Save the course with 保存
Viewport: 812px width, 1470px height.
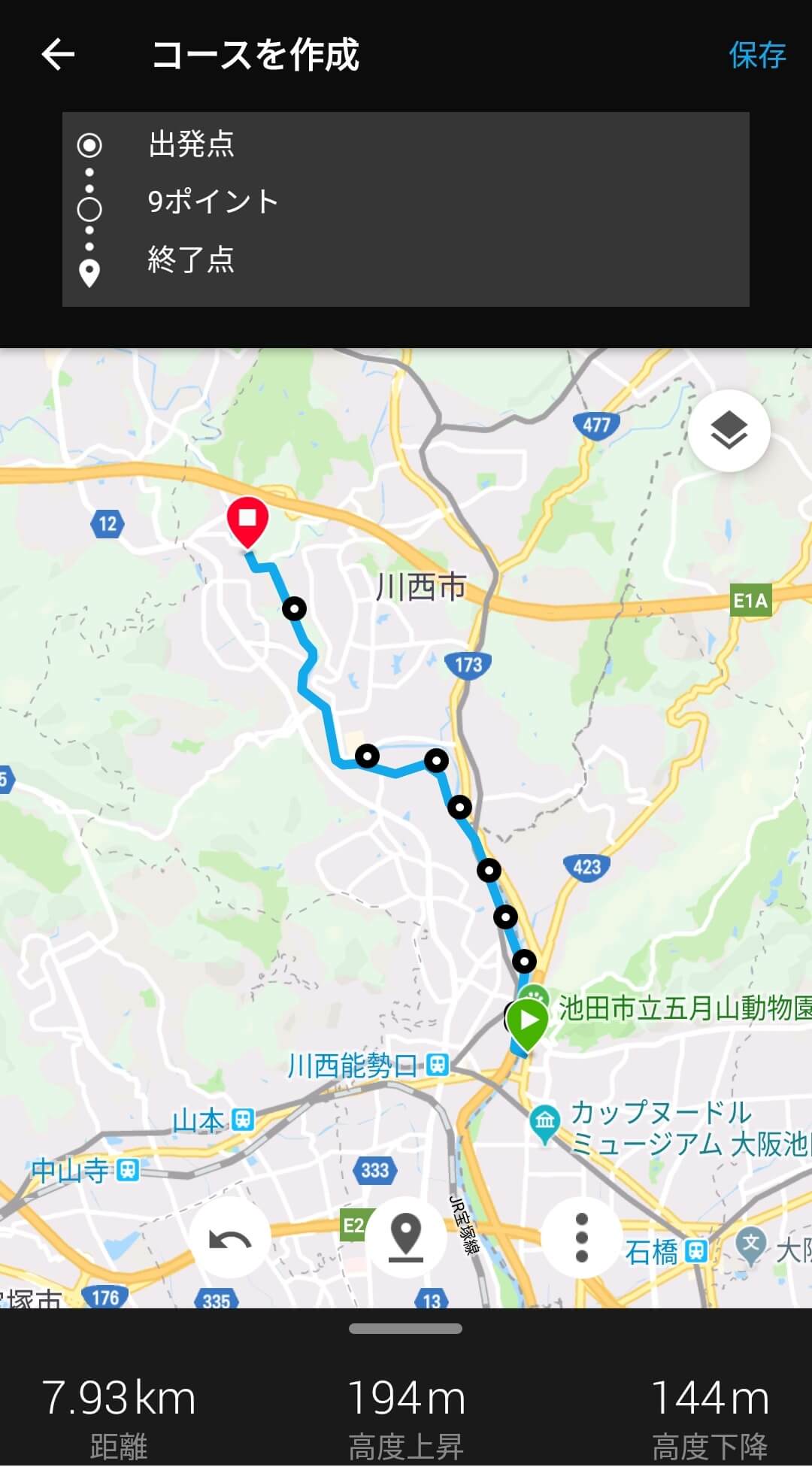click(757, 55)
